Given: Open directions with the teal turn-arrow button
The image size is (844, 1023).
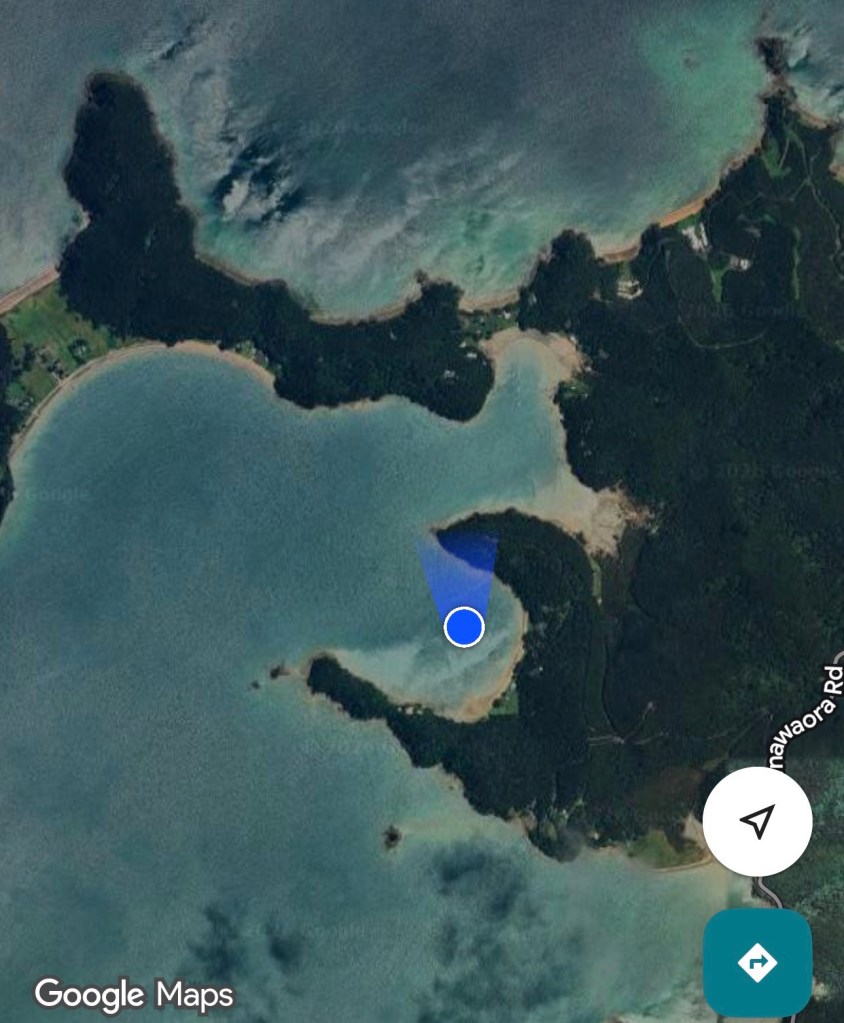Looking at the screenshot, I should tap(757, 962).
